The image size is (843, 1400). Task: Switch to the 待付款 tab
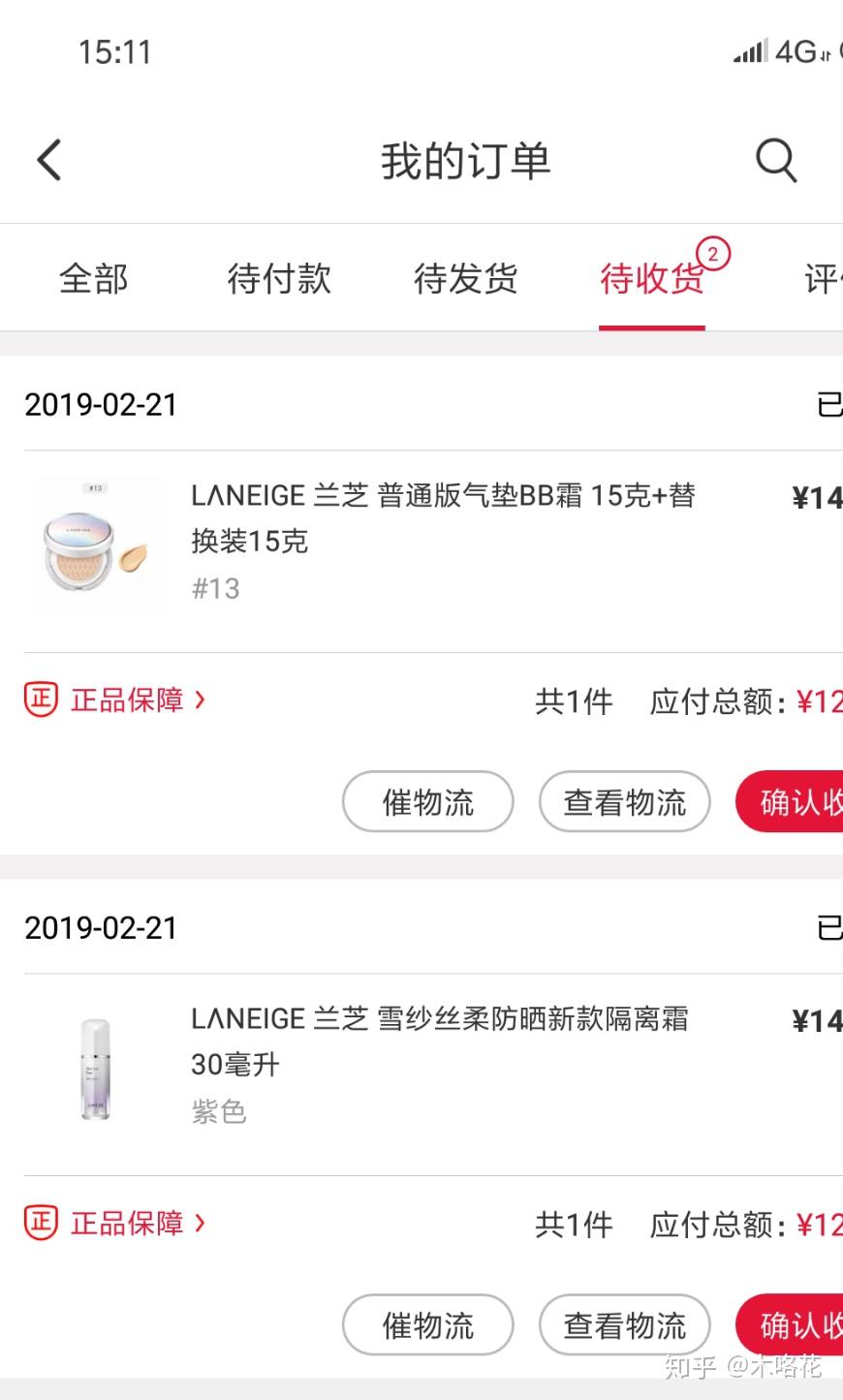279,279
